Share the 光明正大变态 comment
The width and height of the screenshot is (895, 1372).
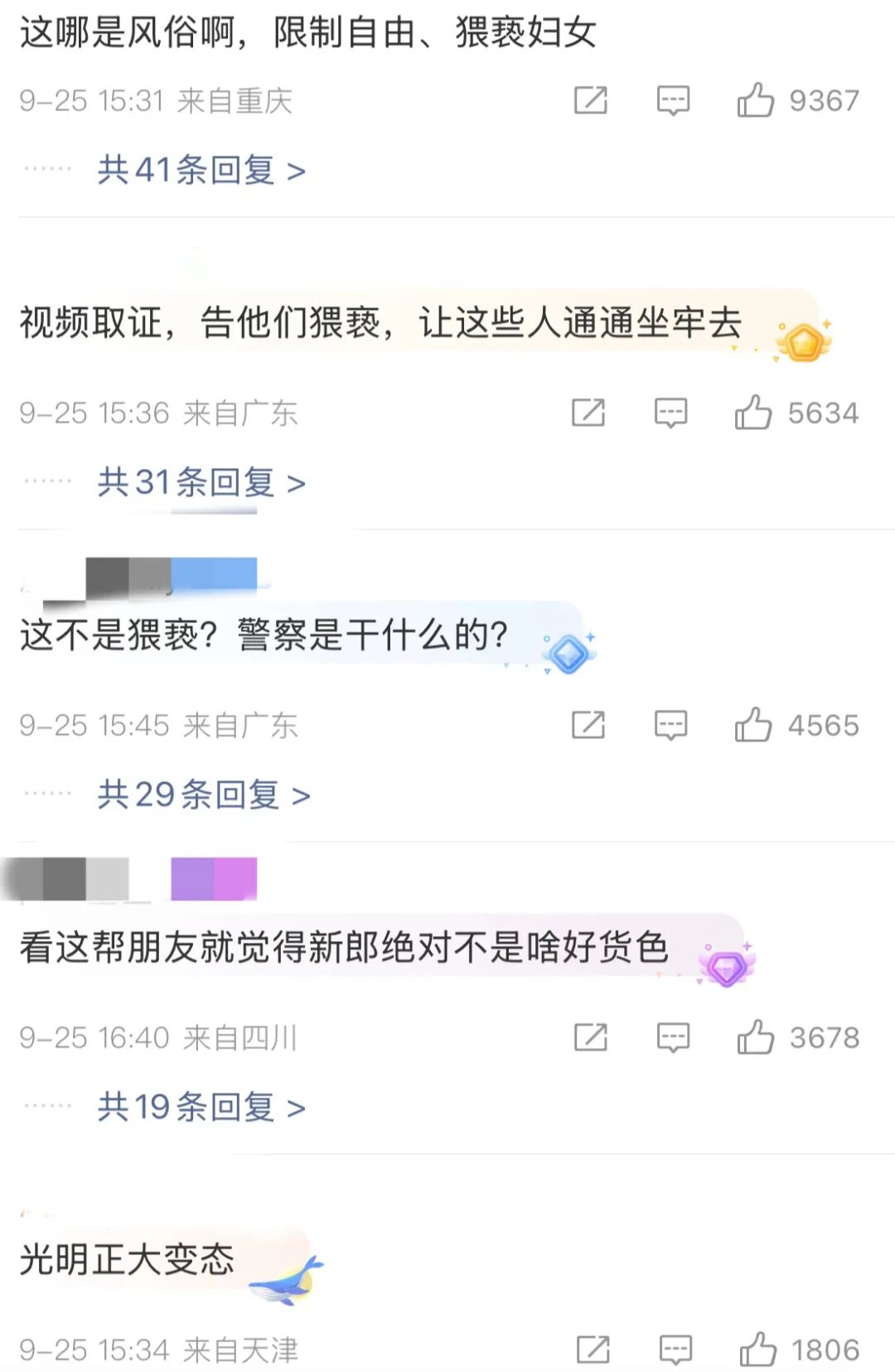(x=593, y=1350)
